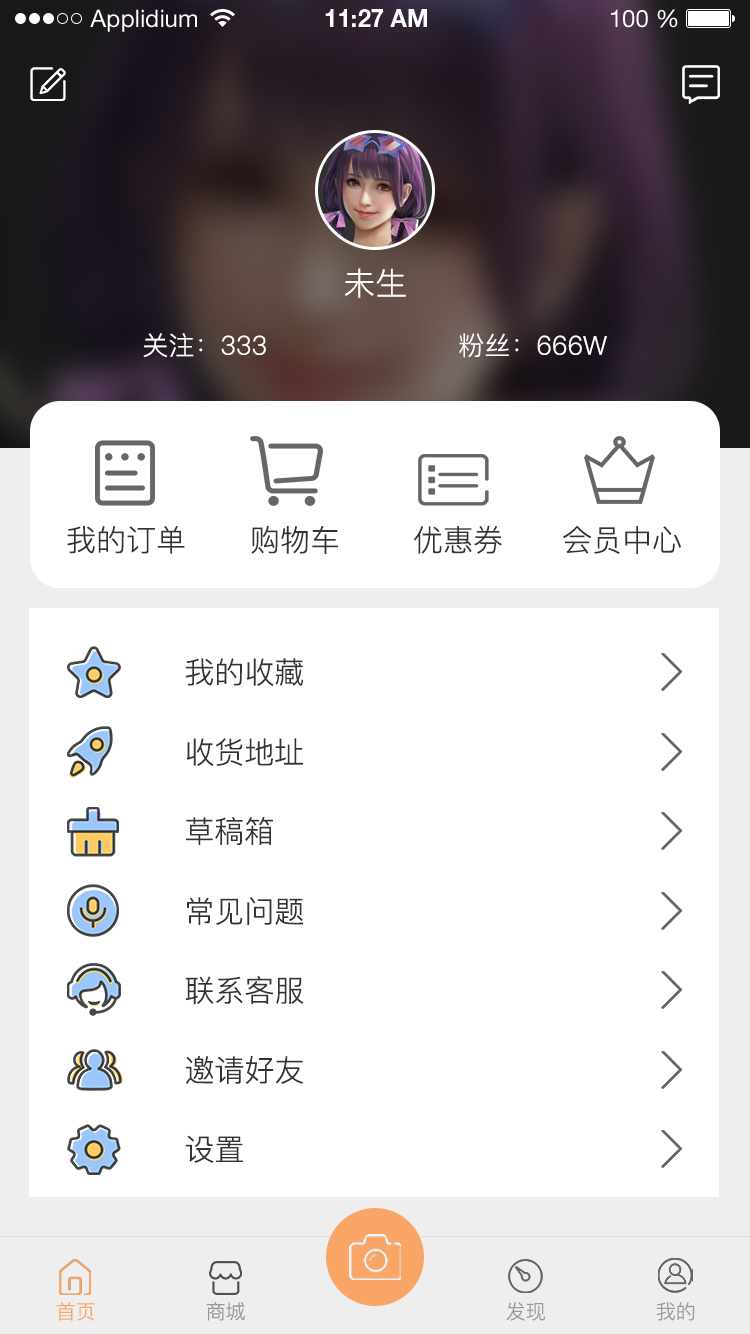Tap the orange camera button
The width and height of the screenshot is (750, 1334).
[375, 1257]
